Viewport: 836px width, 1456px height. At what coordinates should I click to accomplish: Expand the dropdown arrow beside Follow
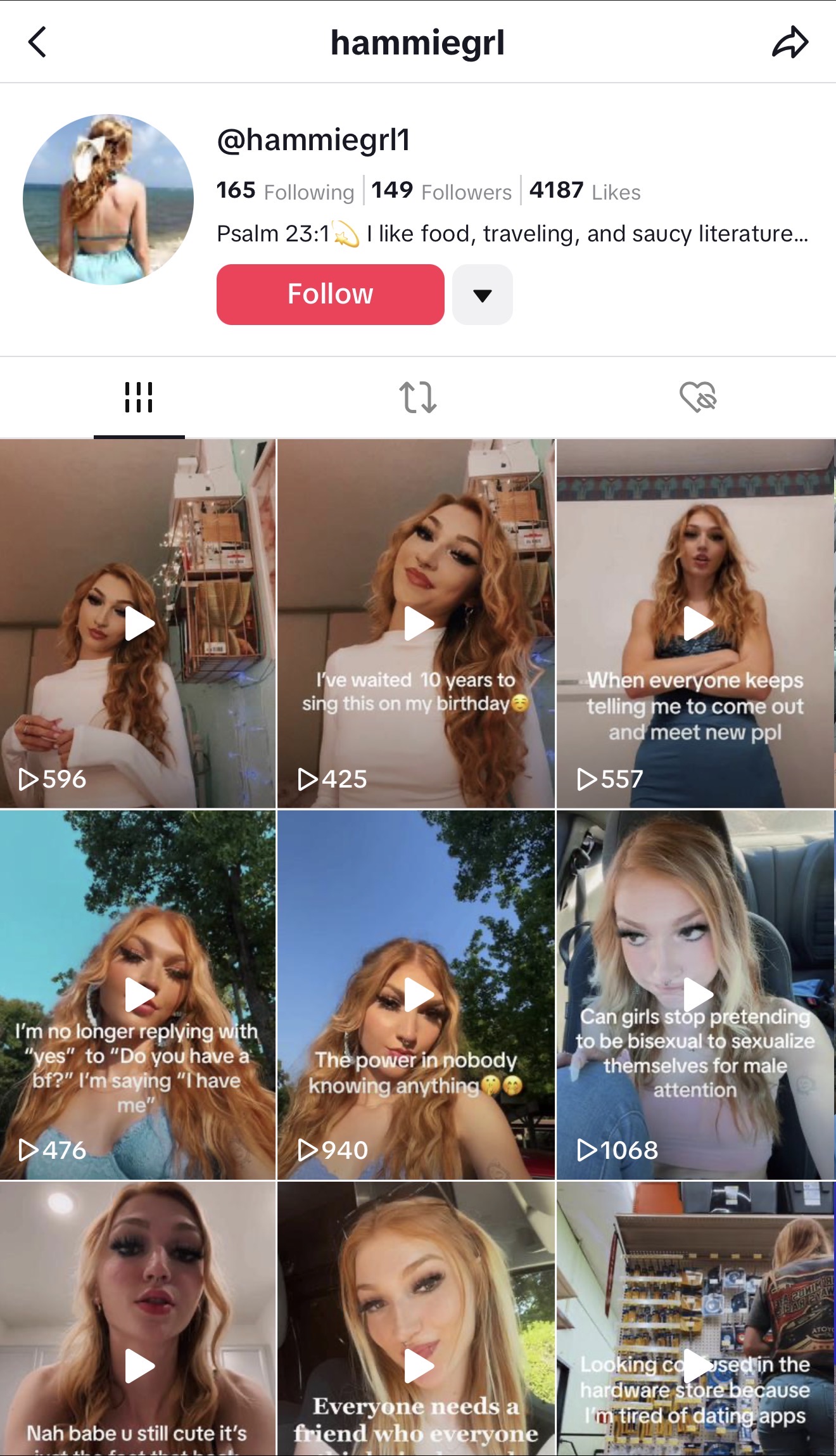483,295
